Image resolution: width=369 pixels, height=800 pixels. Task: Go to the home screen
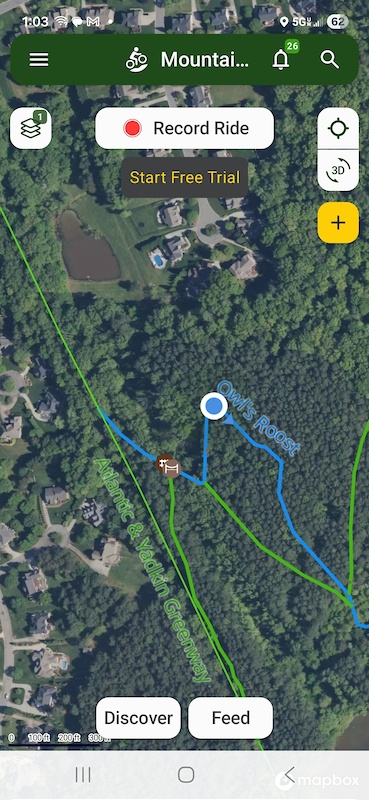pos(186,775)
